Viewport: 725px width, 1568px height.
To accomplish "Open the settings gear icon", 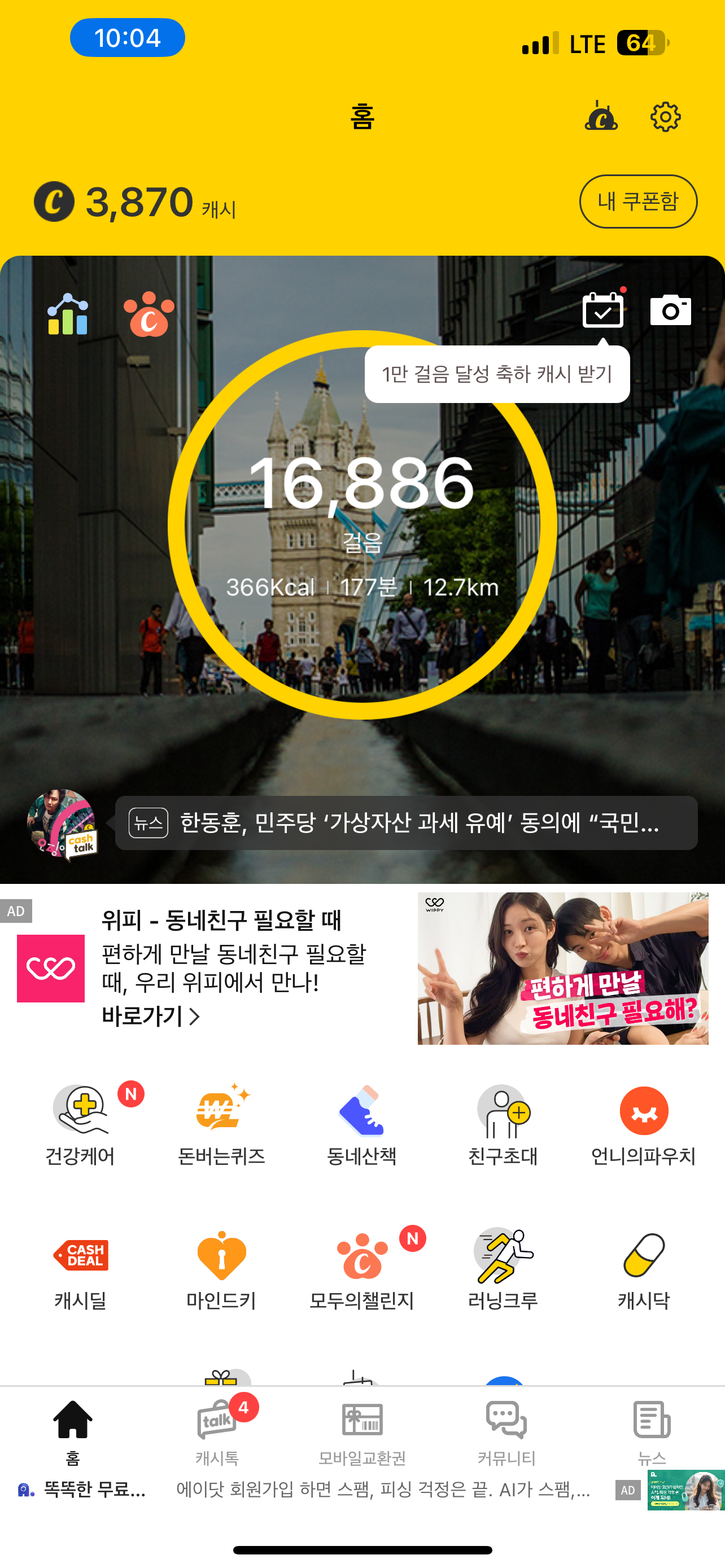I will point(665,117).
